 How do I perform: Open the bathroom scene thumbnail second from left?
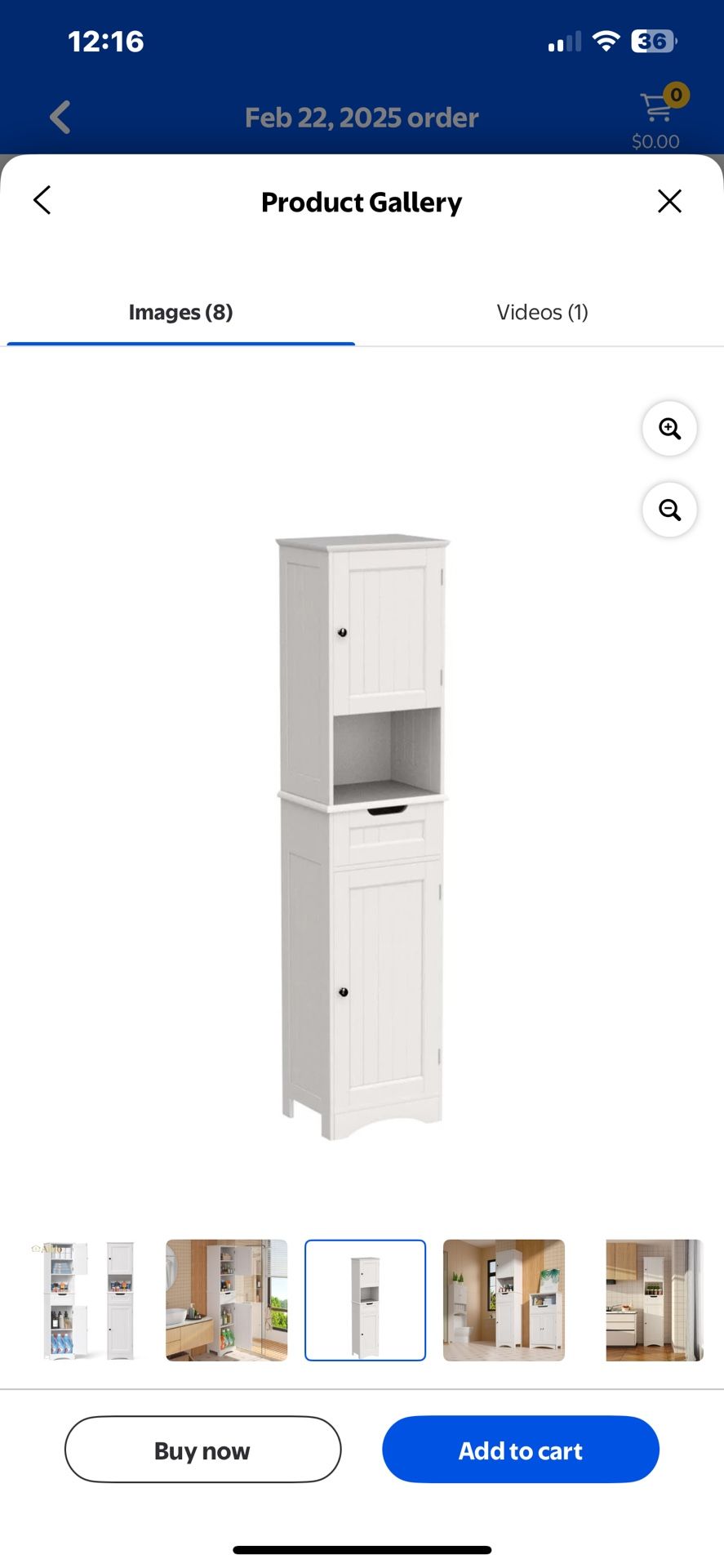pos(226,1300)
